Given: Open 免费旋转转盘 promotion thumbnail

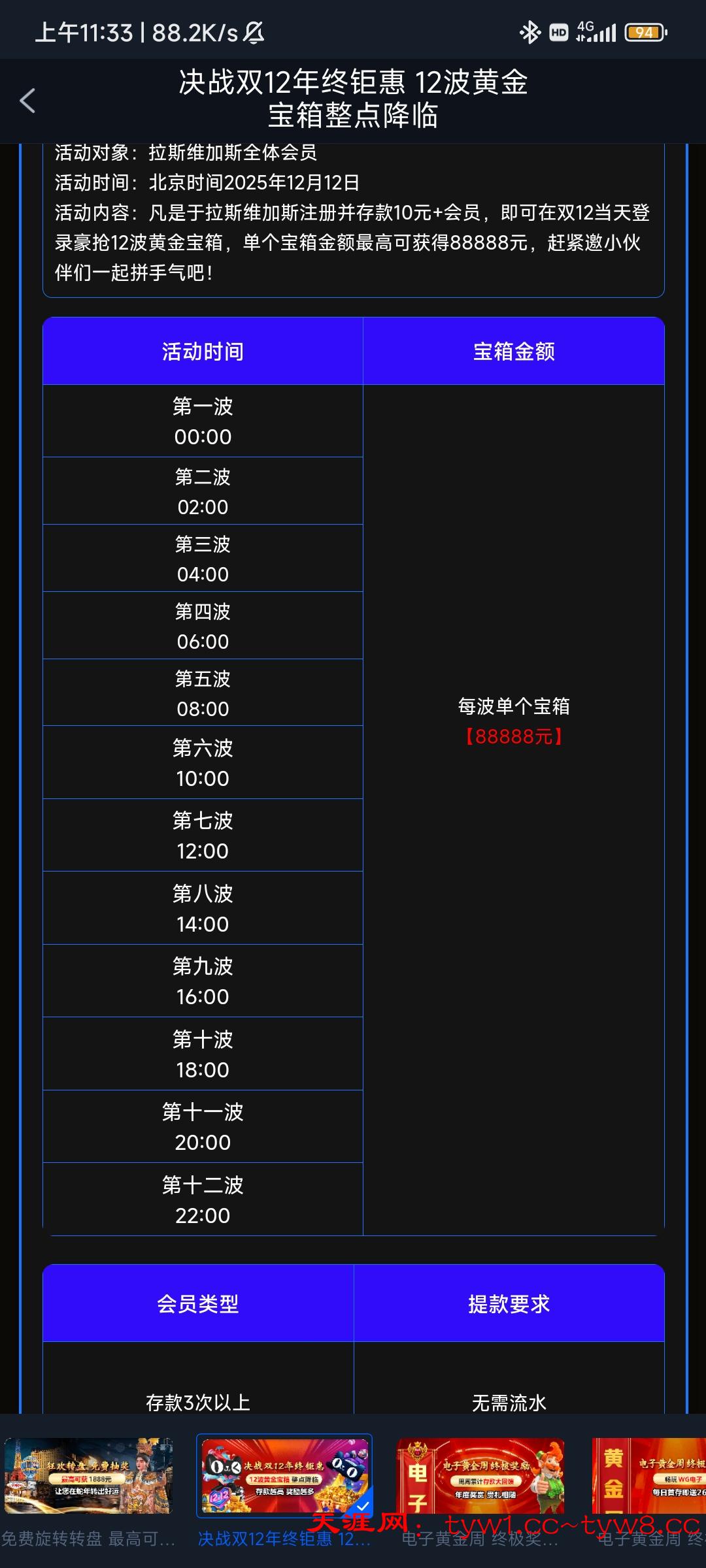Looking at the screenshot, I should point(88,1476).
